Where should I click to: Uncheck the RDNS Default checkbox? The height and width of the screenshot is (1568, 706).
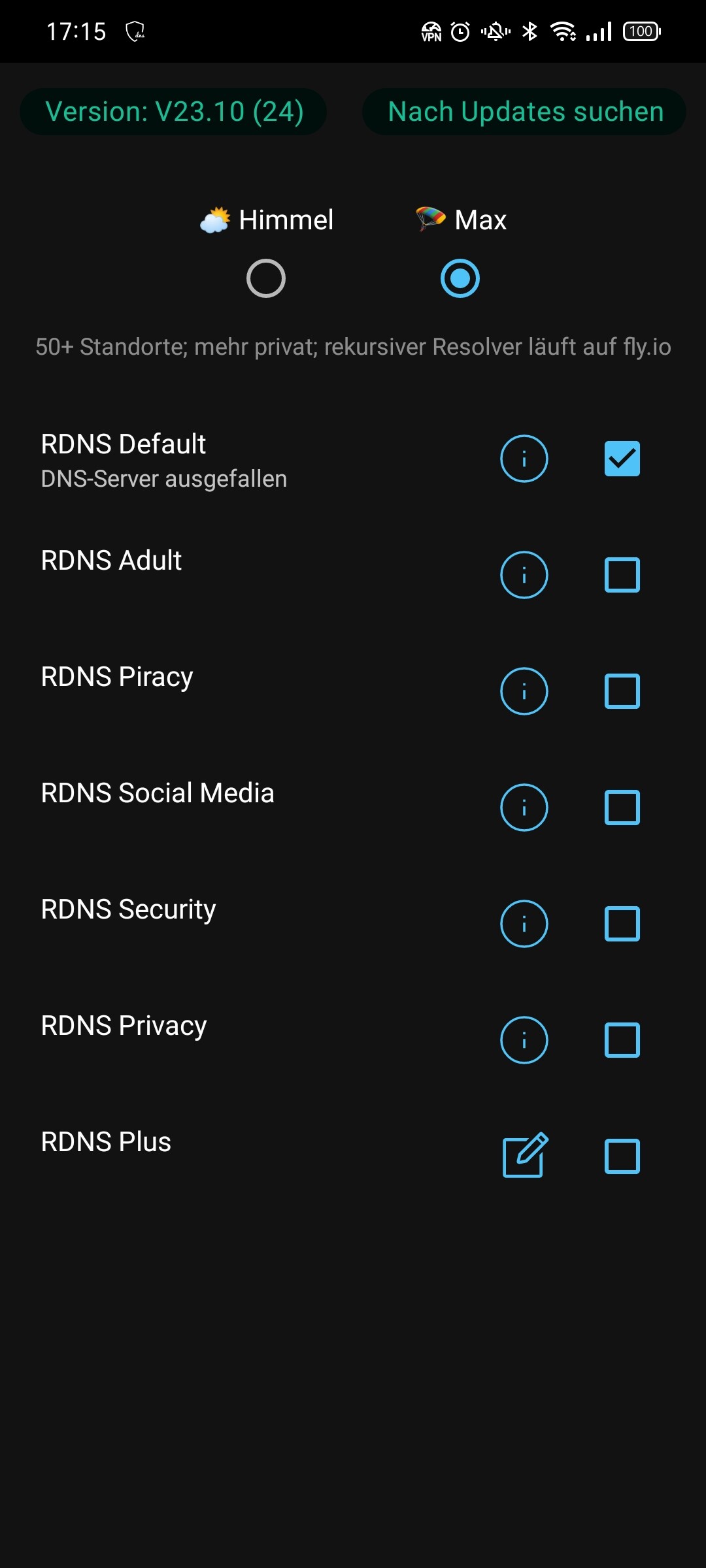point(622,459)
